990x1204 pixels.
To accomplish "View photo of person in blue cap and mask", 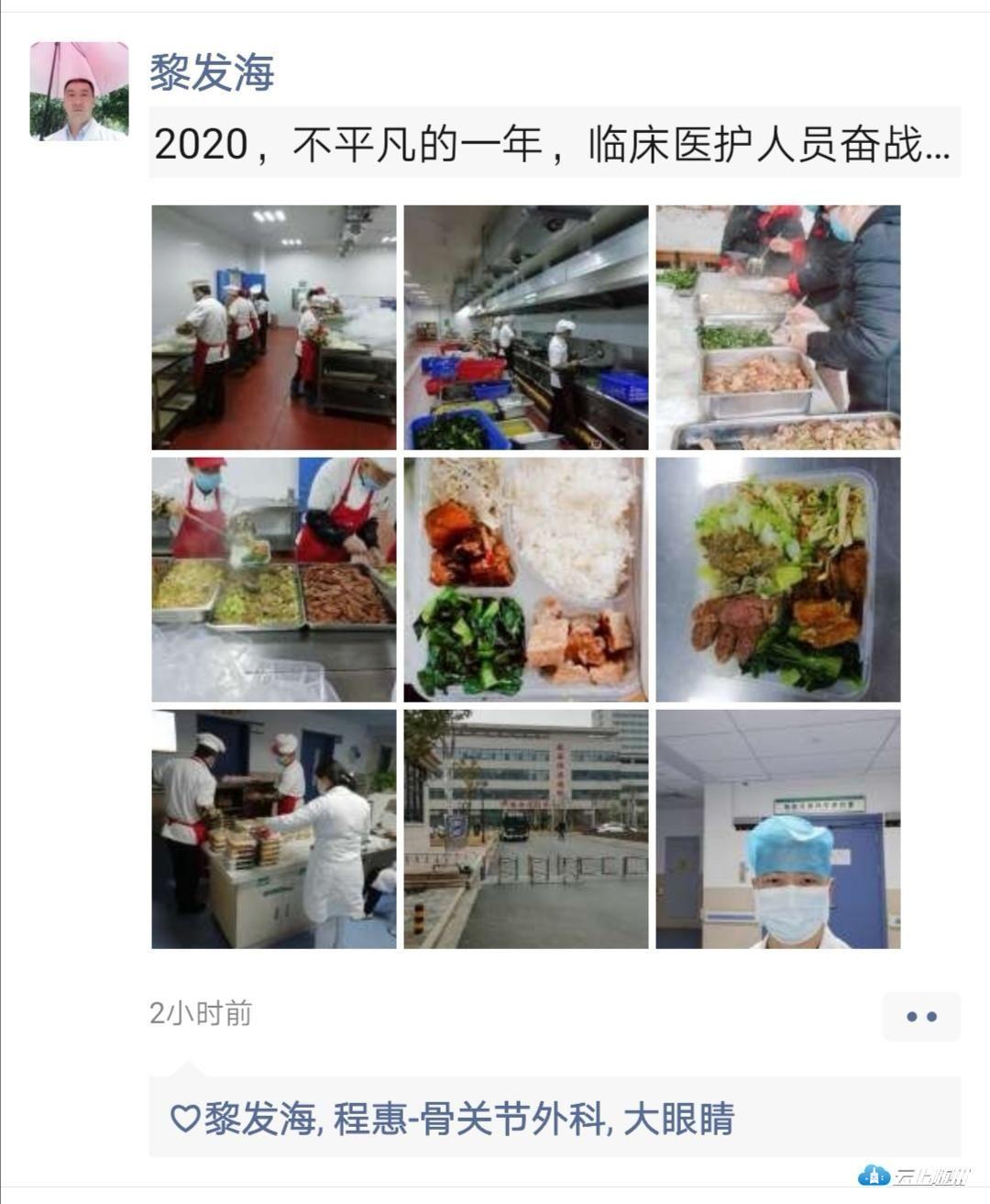I will pyautogui.click(x=778, y=829).
